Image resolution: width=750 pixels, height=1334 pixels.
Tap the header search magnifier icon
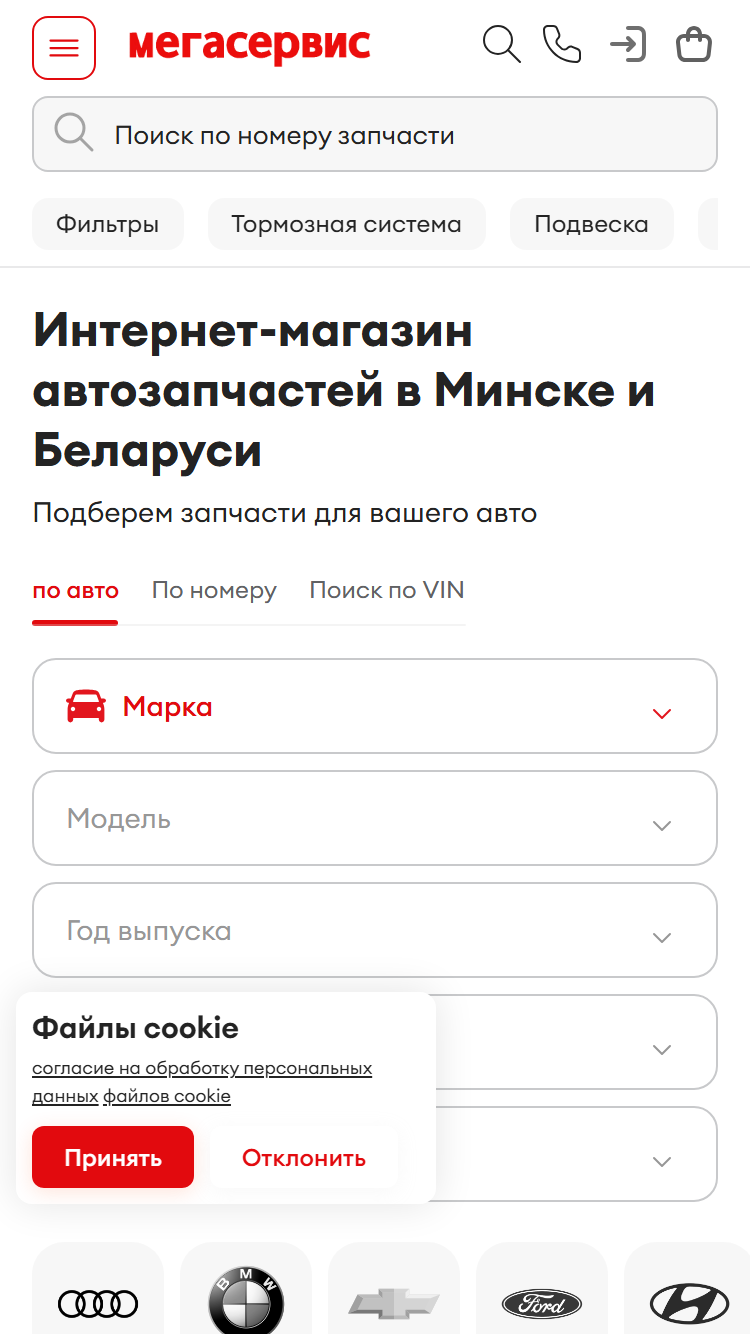tap(502, 45)
